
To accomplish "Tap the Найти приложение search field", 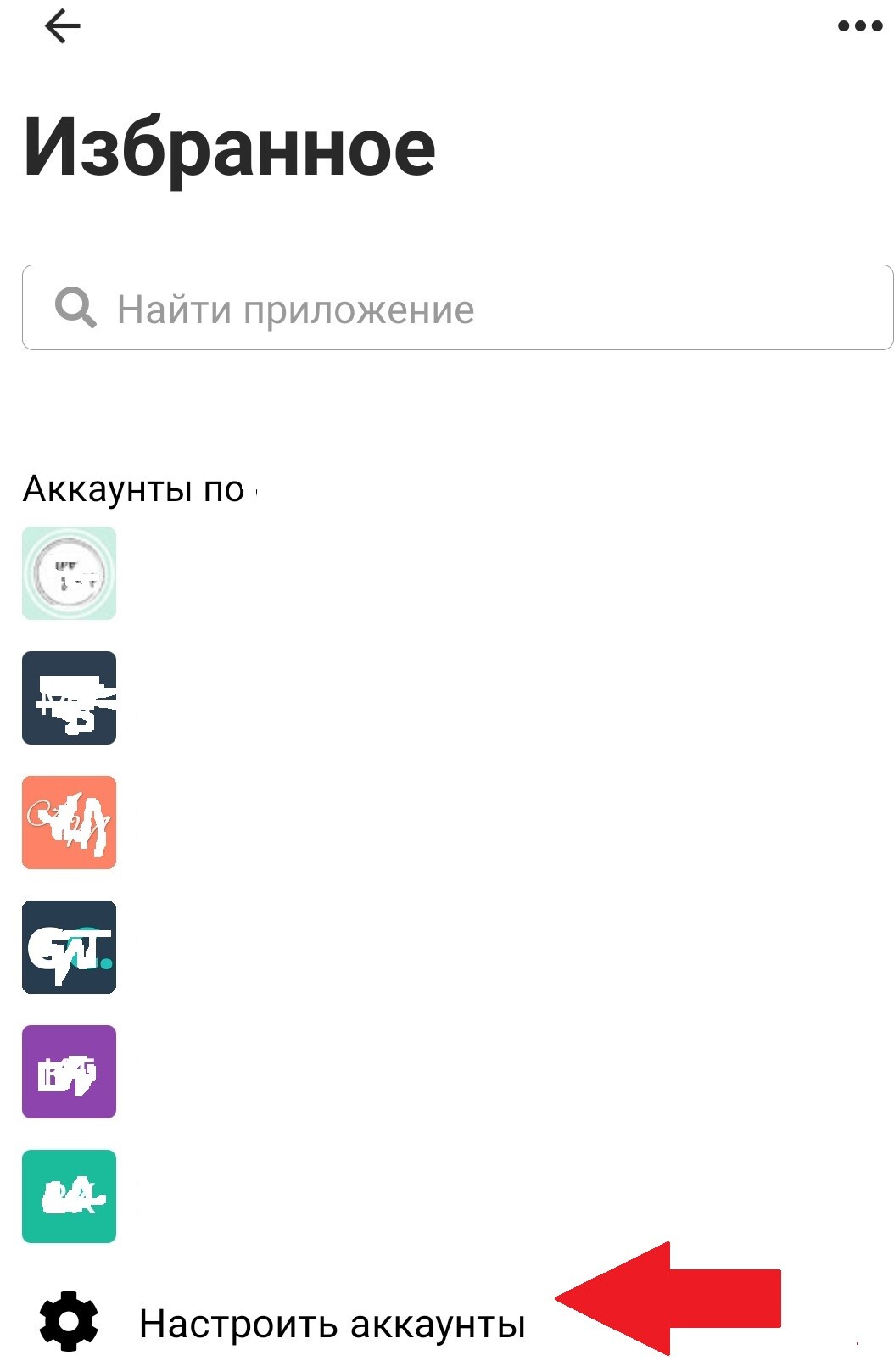I will 458,308.
